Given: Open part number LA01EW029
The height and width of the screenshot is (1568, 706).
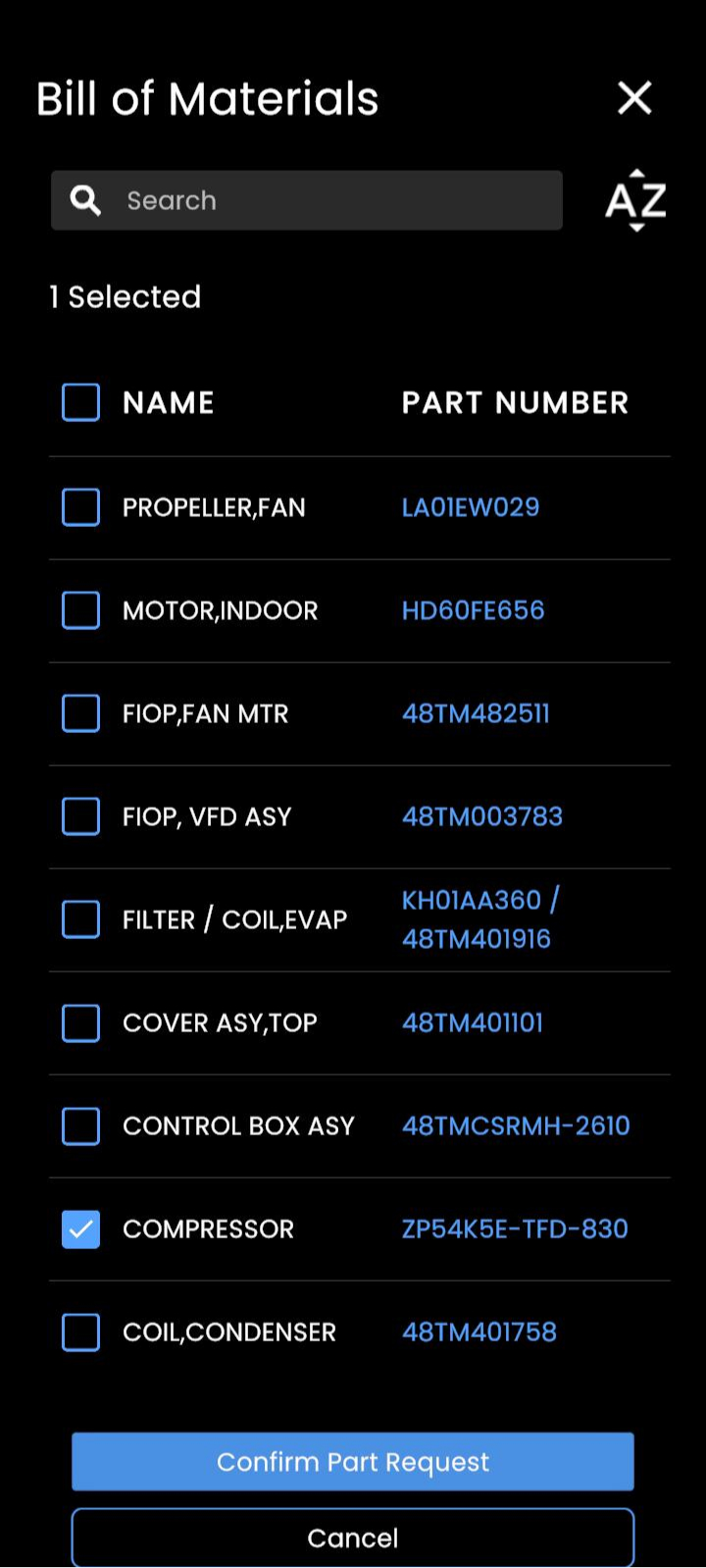Looking at the screenshot, I should coord(471,507).
